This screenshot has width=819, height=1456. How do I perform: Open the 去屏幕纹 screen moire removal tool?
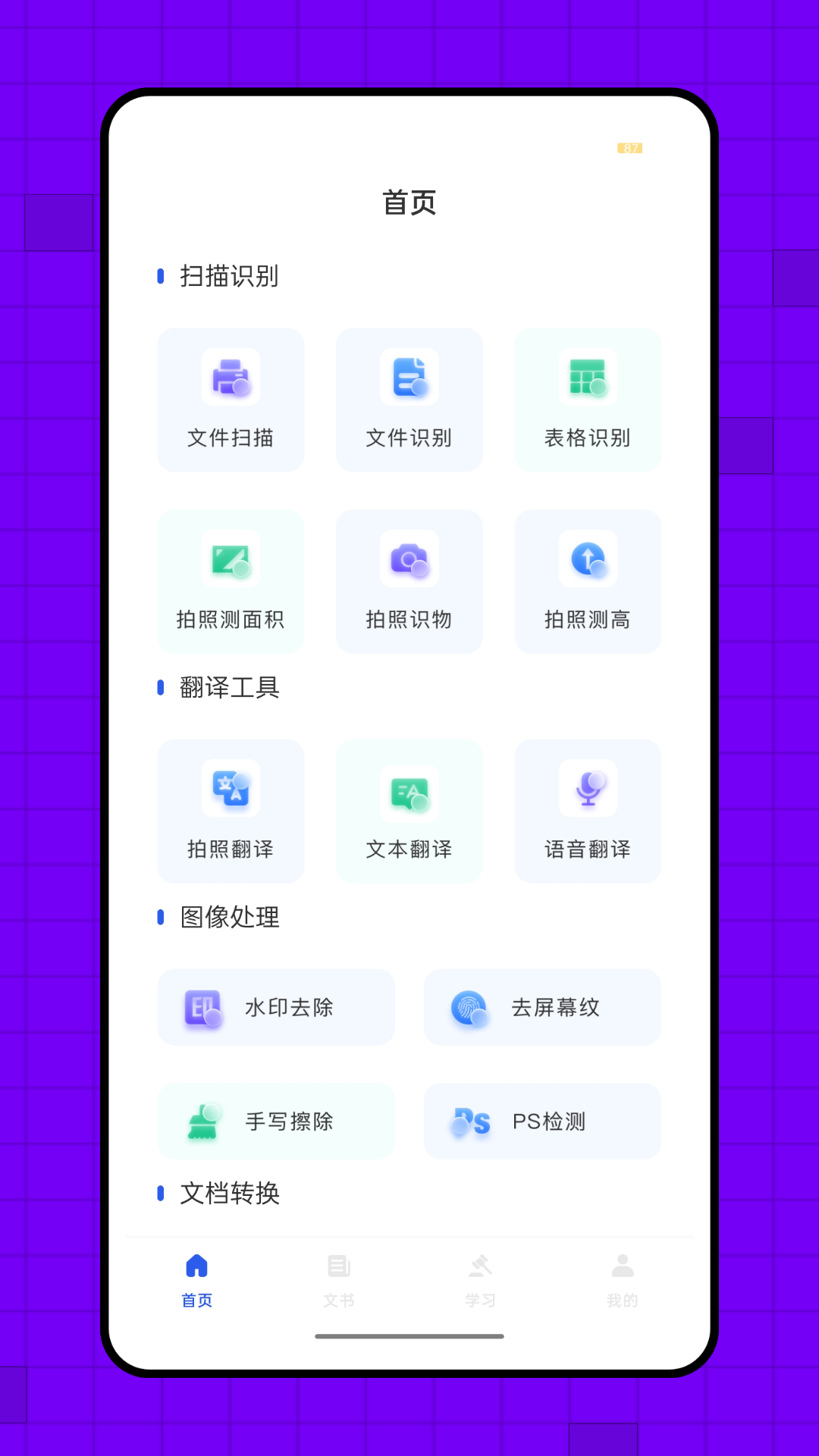point(542,1008)
